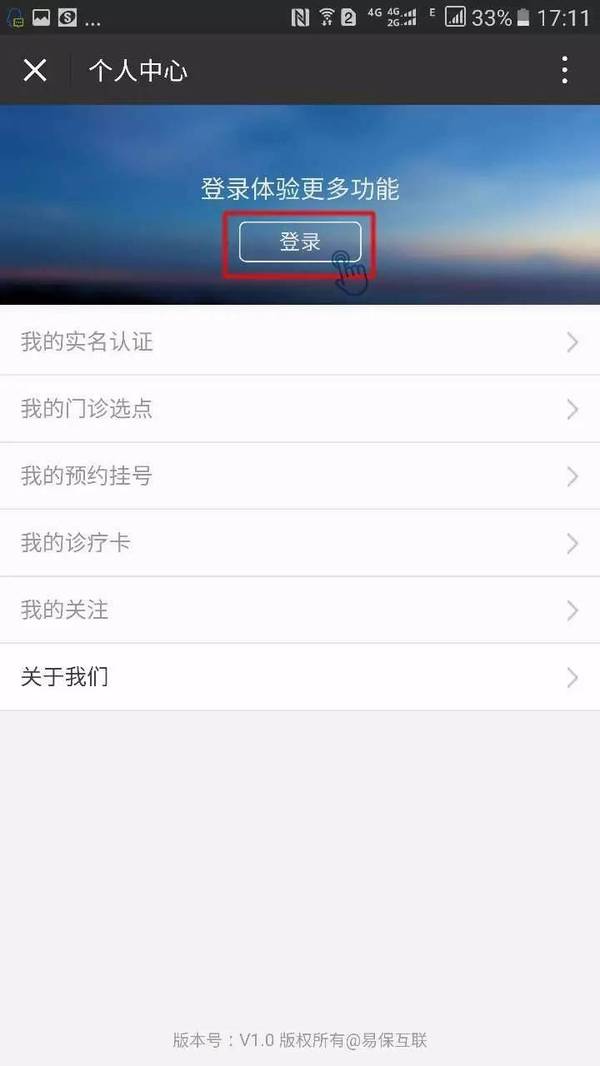600x1066 pixels.
Task: Open the three-dot overflow menu
Action: [x=565, y=70]
